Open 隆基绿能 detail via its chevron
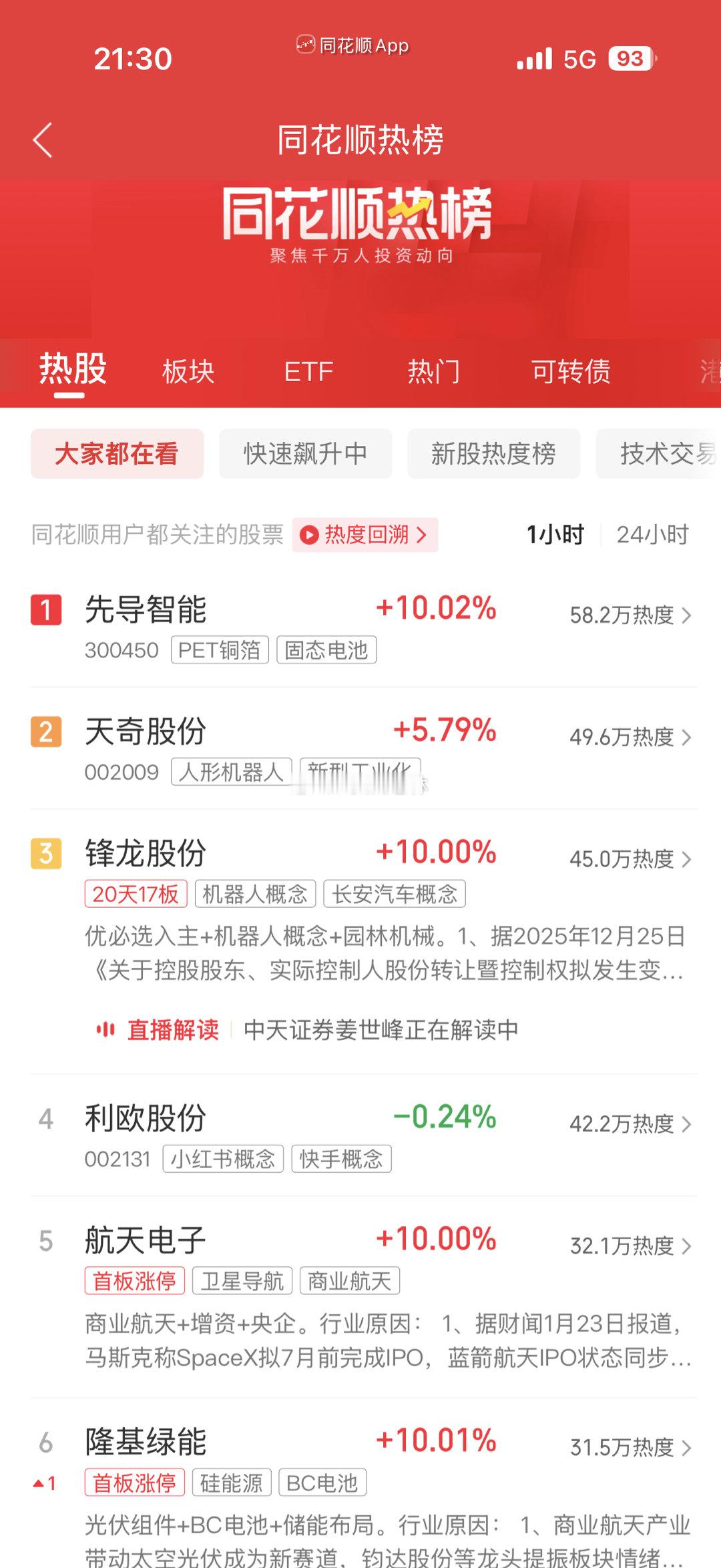 click(688, 1447)
